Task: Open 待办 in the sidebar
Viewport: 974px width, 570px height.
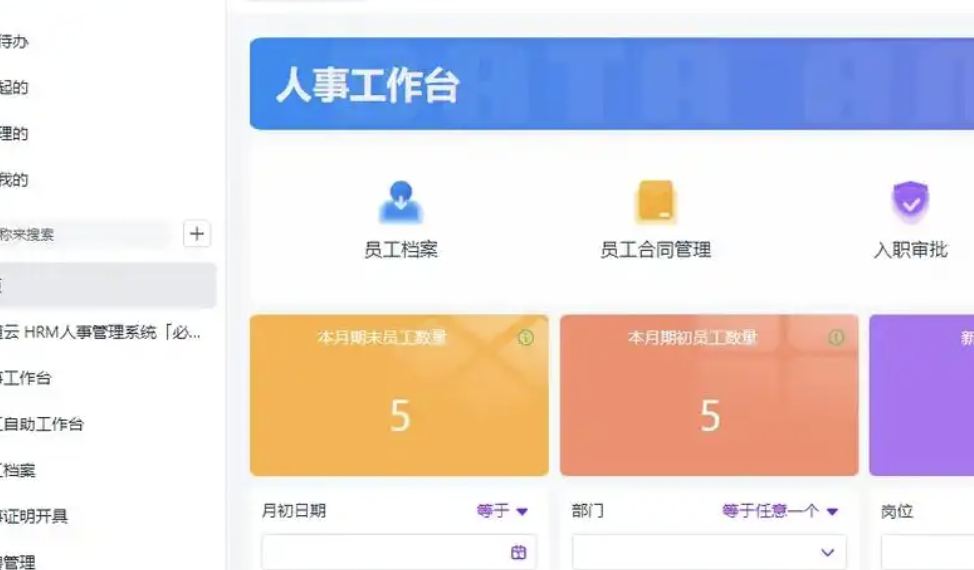Action: [15, 42]
